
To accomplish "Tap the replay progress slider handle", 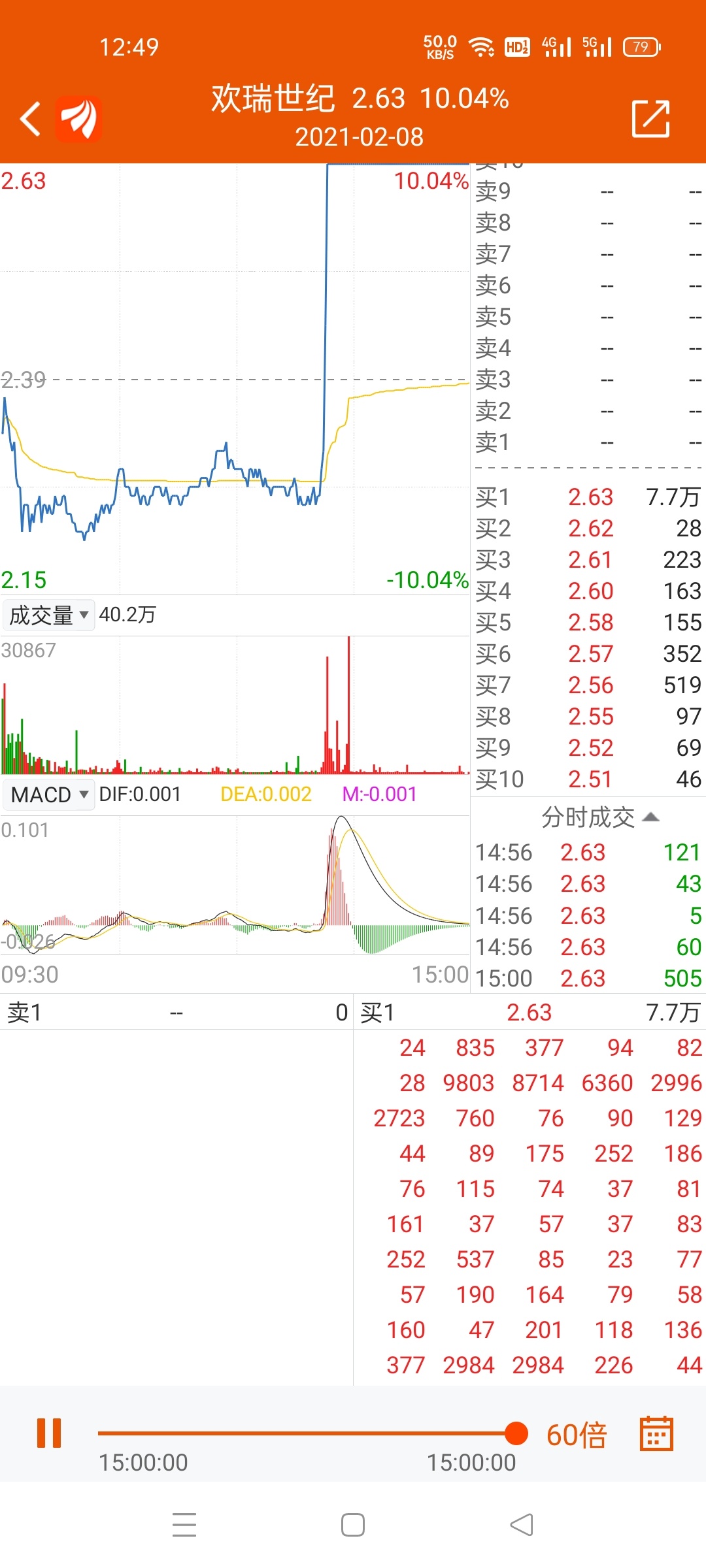I will click(x=516, y=1433).
